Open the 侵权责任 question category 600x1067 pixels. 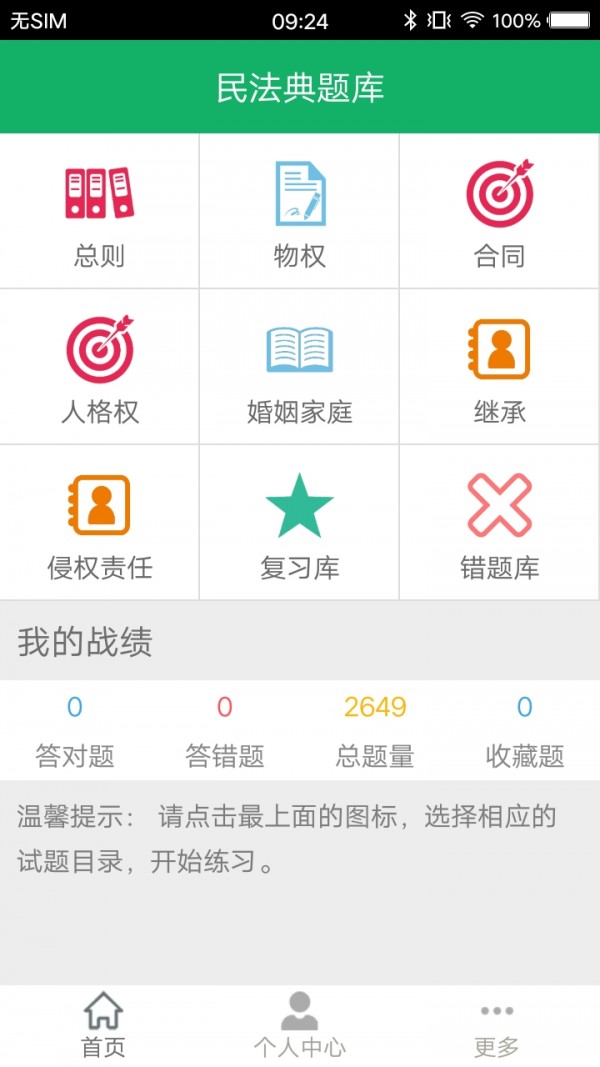click(99, 523)
